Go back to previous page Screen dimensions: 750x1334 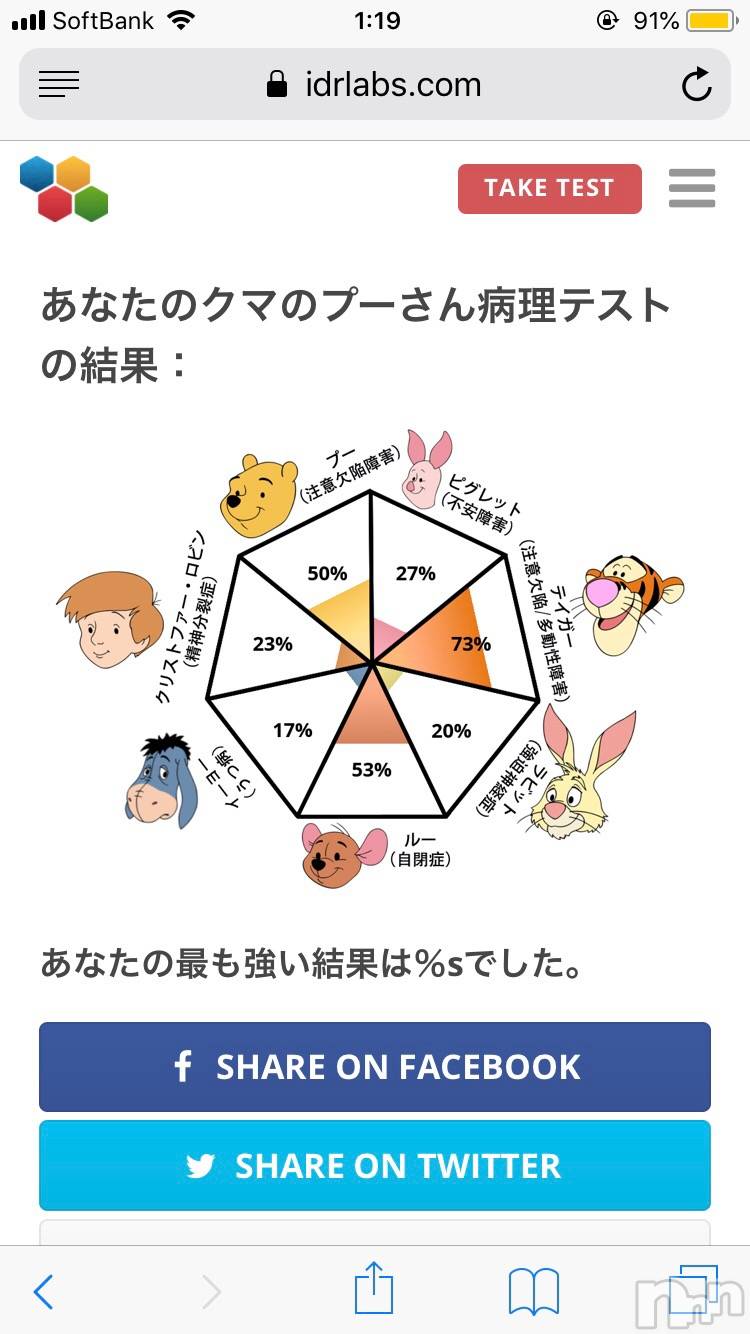[43, 1292]
